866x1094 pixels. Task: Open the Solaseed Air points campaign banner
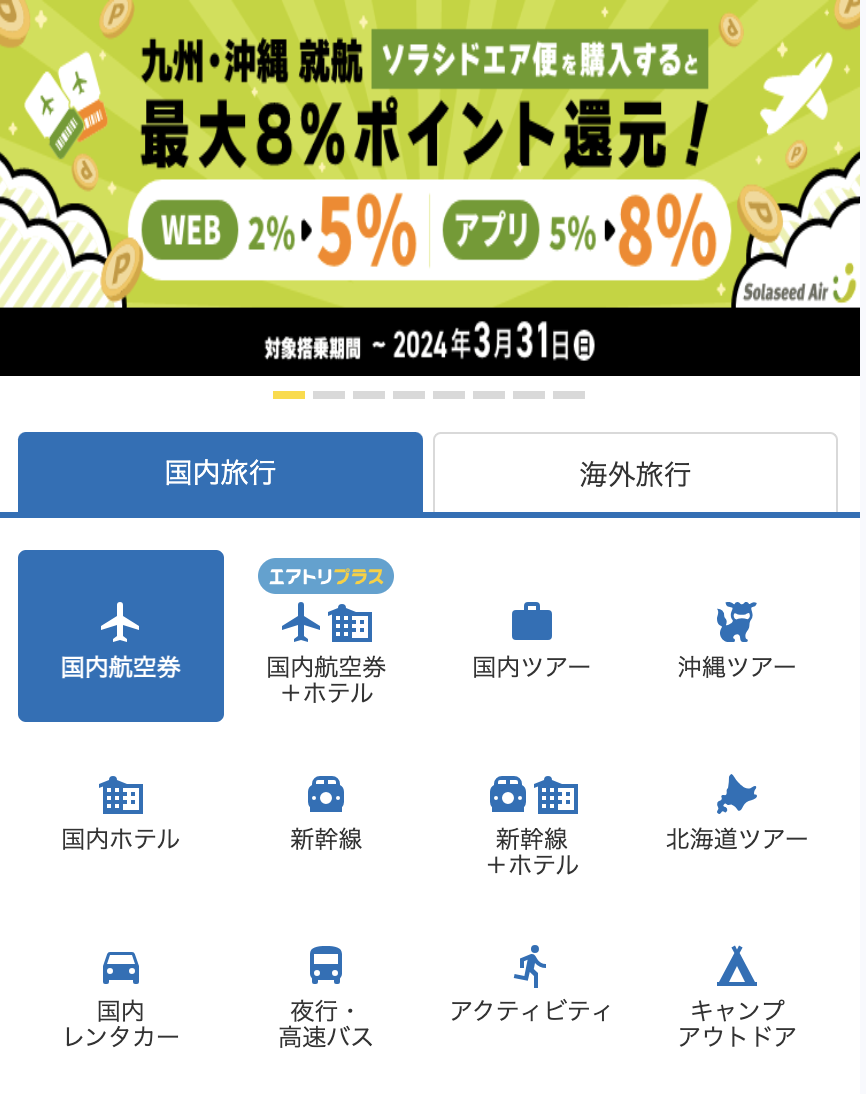pos(430,180)
